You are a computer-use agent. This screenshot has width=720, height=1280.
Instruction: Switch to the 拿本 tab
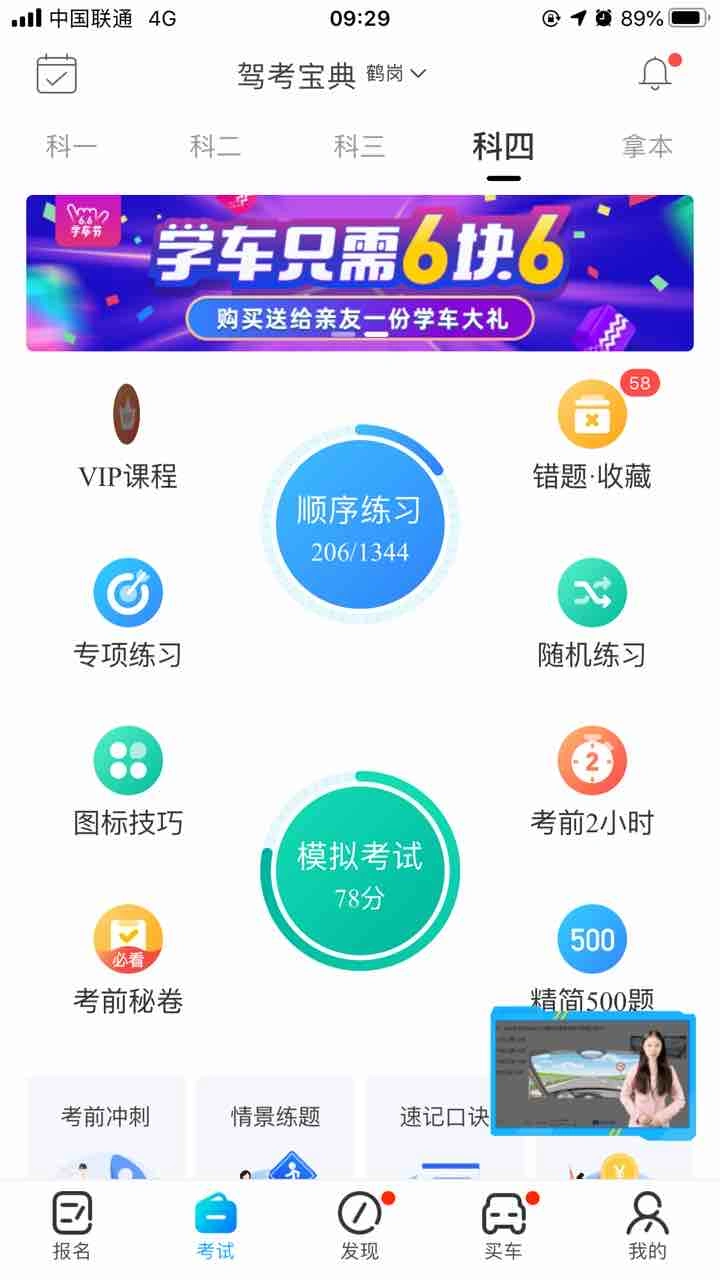click(x=647, y=147)
